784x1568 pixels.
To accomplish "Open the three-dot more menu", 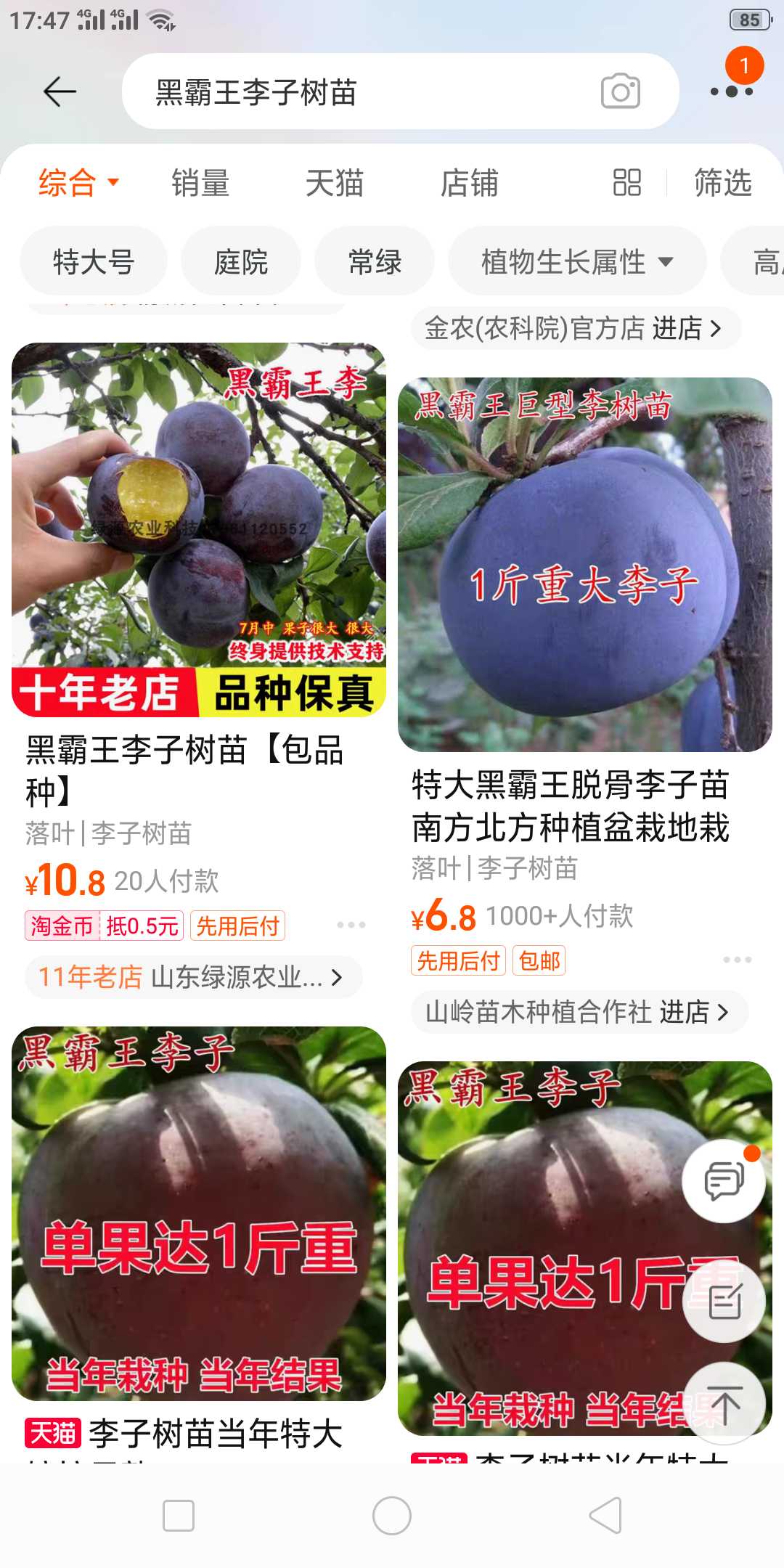I will 732,91.
